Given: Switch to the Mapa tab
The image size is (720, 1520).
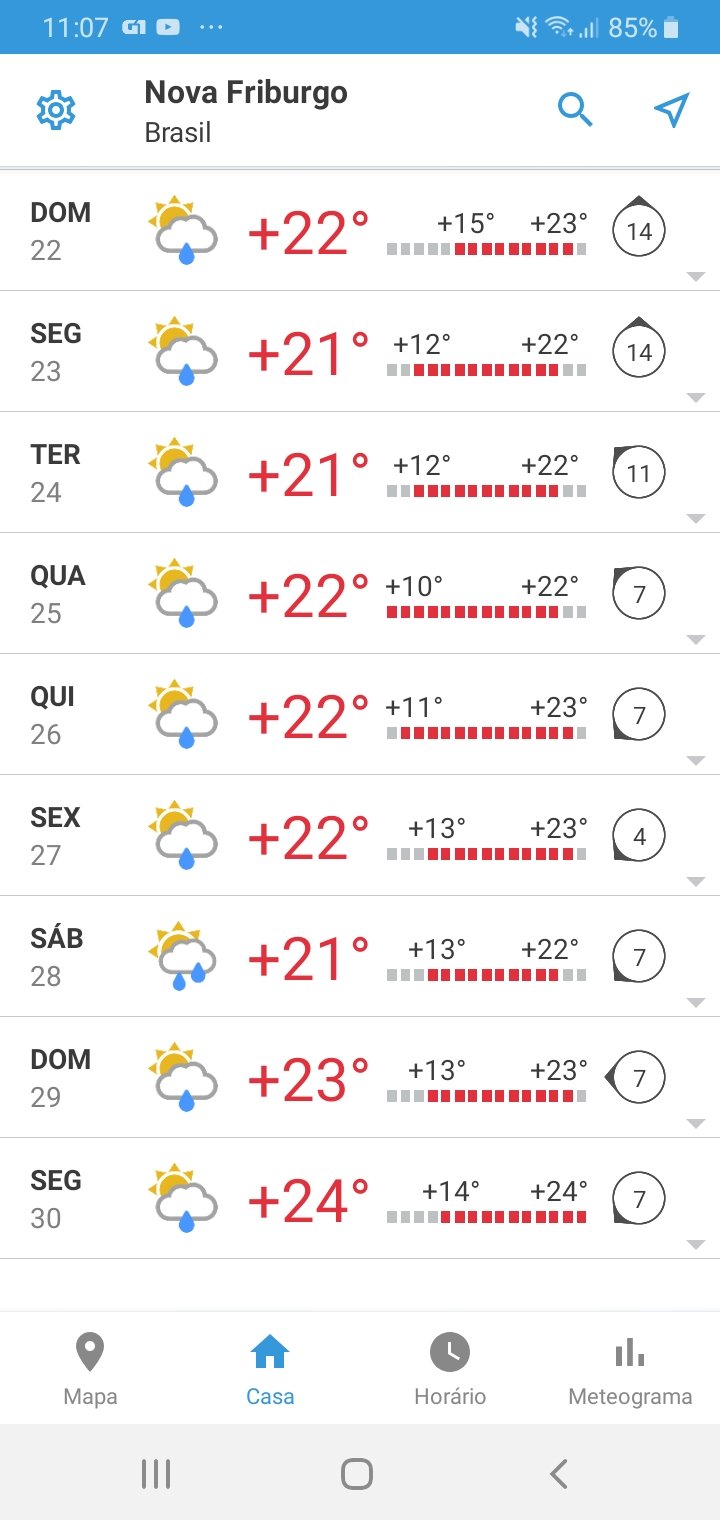Looking at the screenshot, I should pyautogui.click(x=90, y=1368).
